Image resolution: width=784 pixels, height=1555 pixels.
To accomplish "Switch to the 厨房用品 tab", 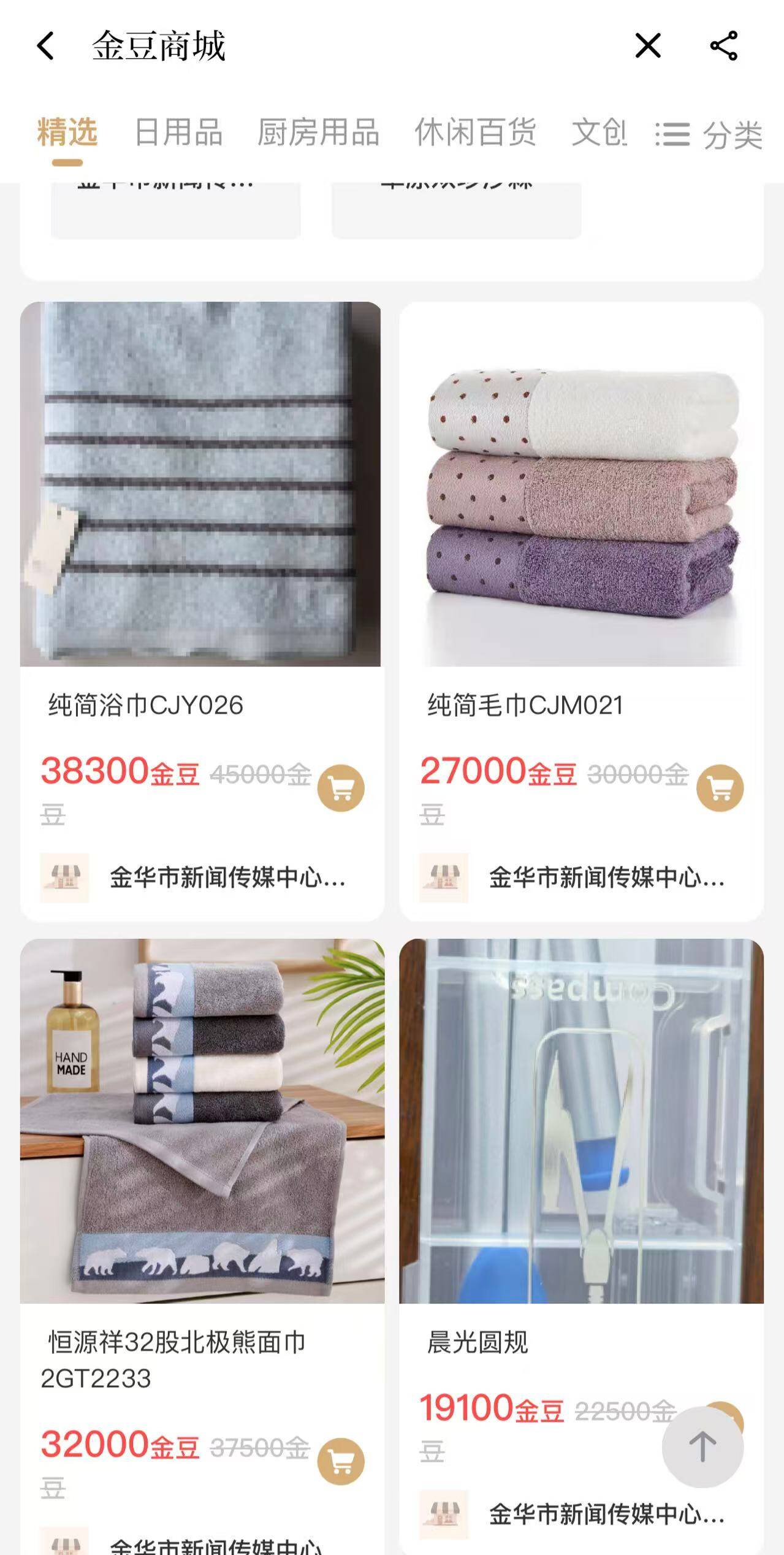I will click(318, 133).
